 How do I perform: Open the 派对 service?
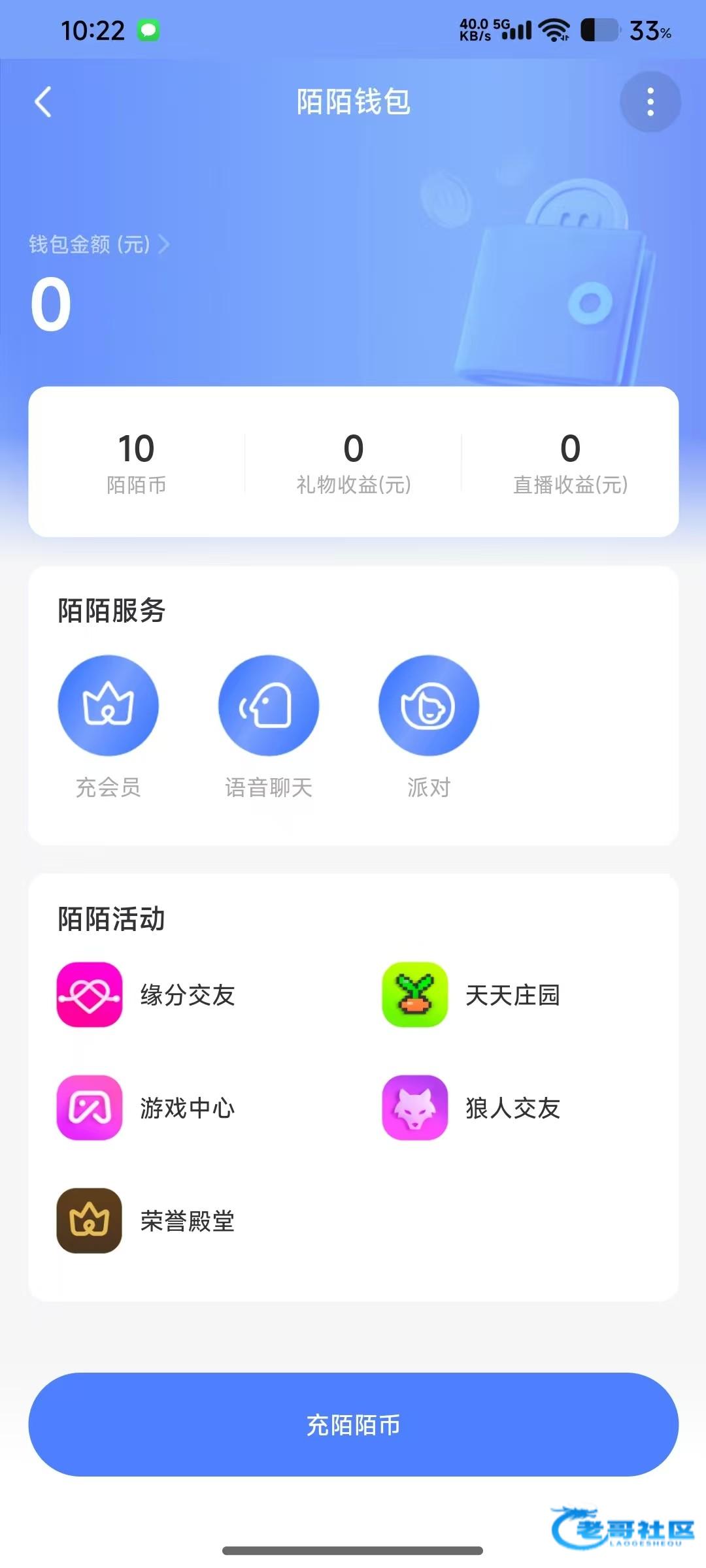pos(429,706)
